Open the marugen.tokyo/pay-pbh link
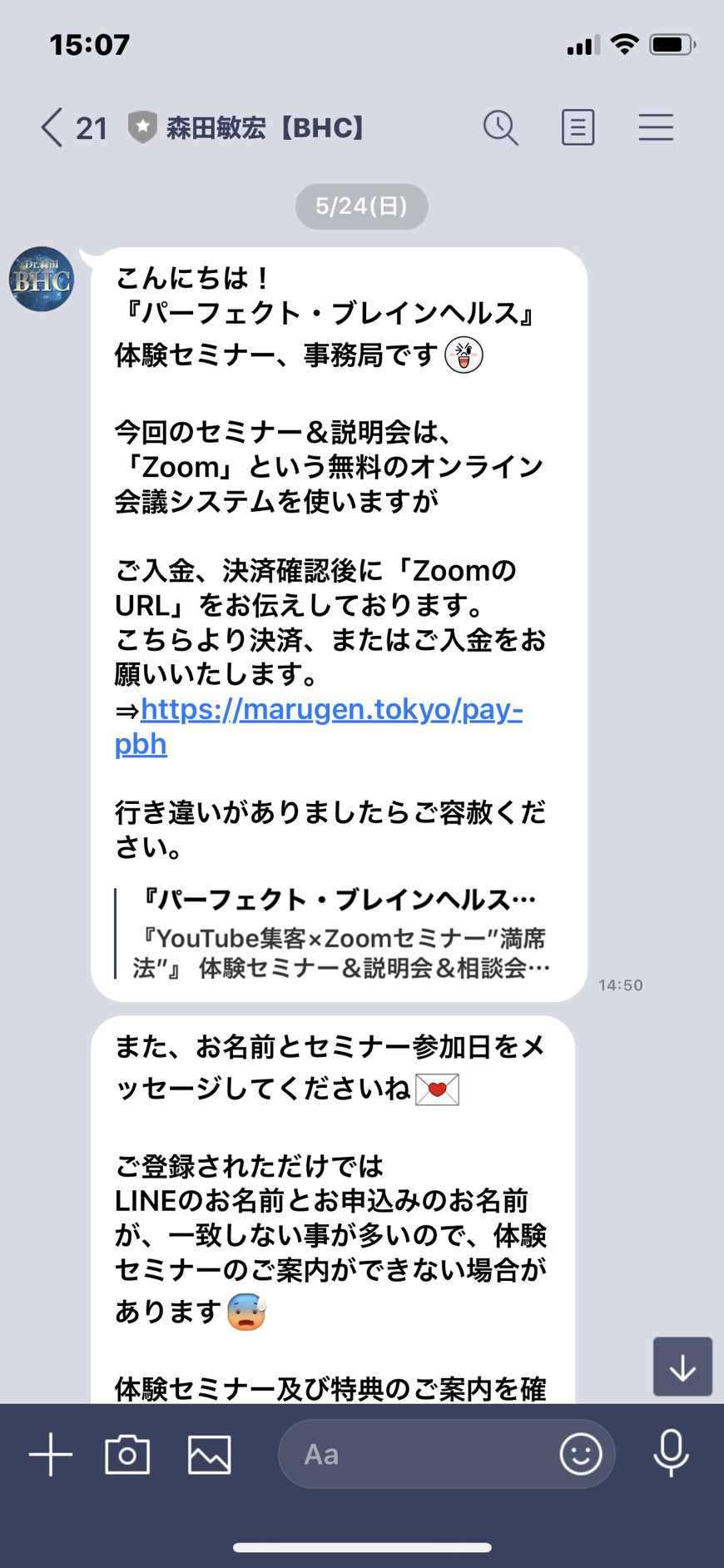The image size is (724, 1568). tap(319, 726)
